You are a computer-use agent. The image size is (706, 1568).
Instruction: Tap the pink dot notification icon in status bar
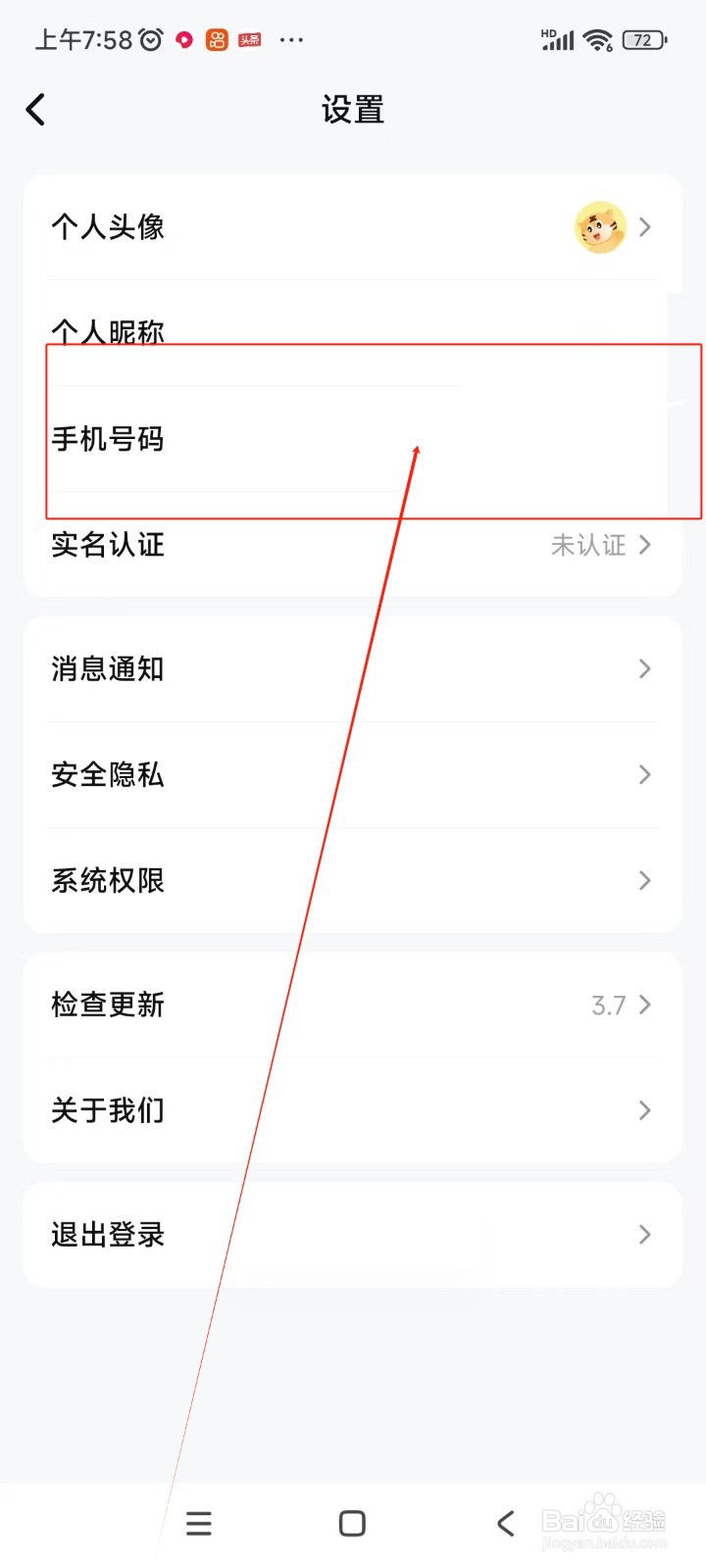[182, 39]
